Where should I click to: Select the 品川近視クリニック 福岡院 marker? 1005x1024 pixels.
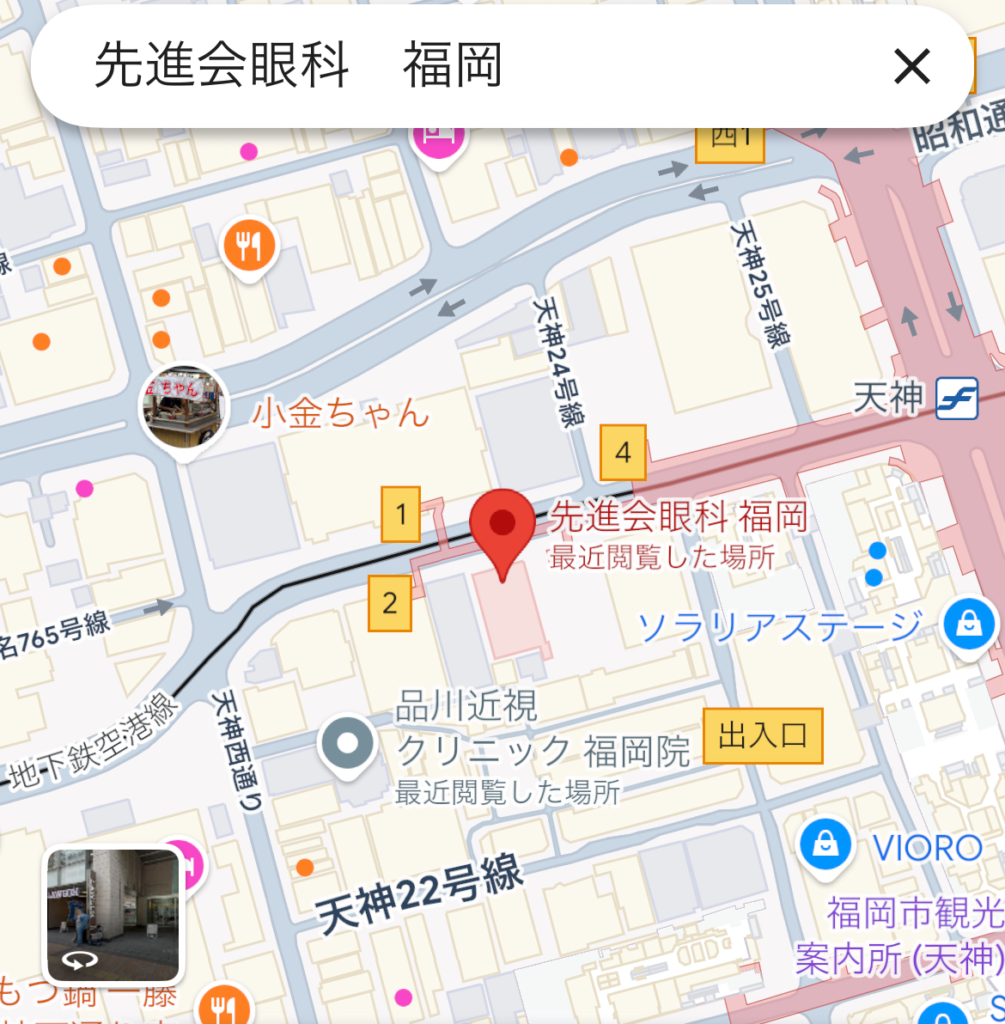347,744
